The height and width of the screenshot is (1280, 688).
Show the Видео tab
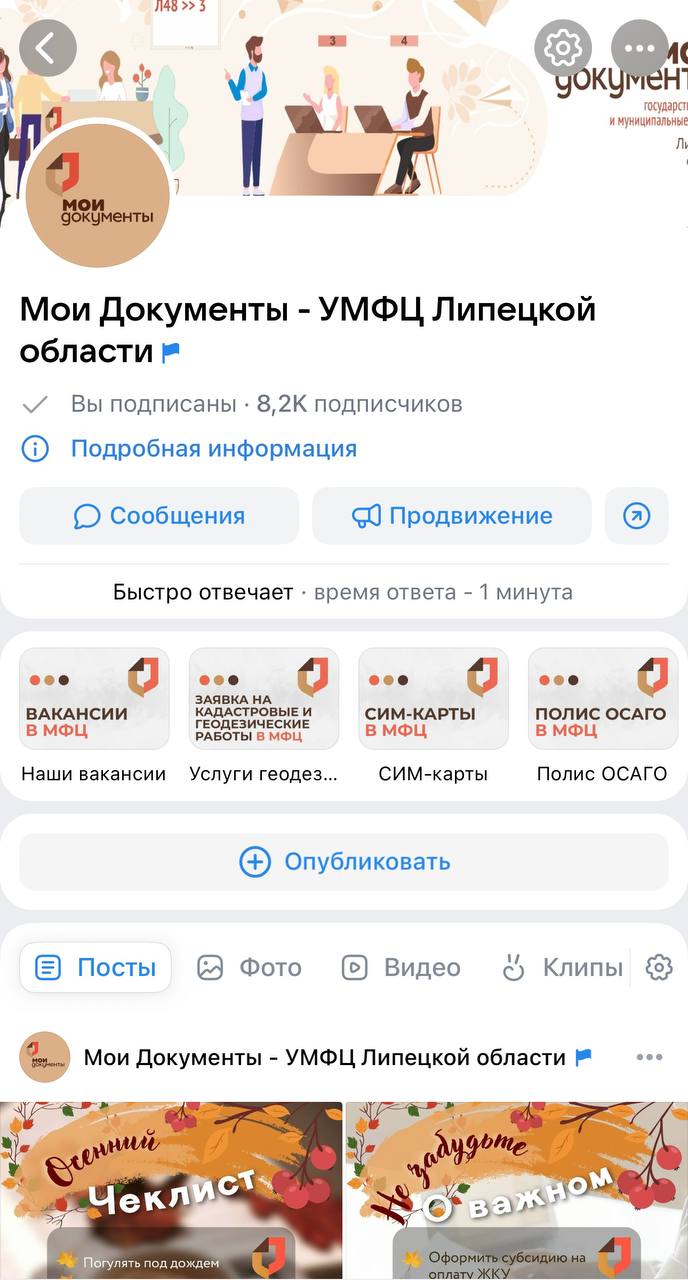tap(401, 968)
